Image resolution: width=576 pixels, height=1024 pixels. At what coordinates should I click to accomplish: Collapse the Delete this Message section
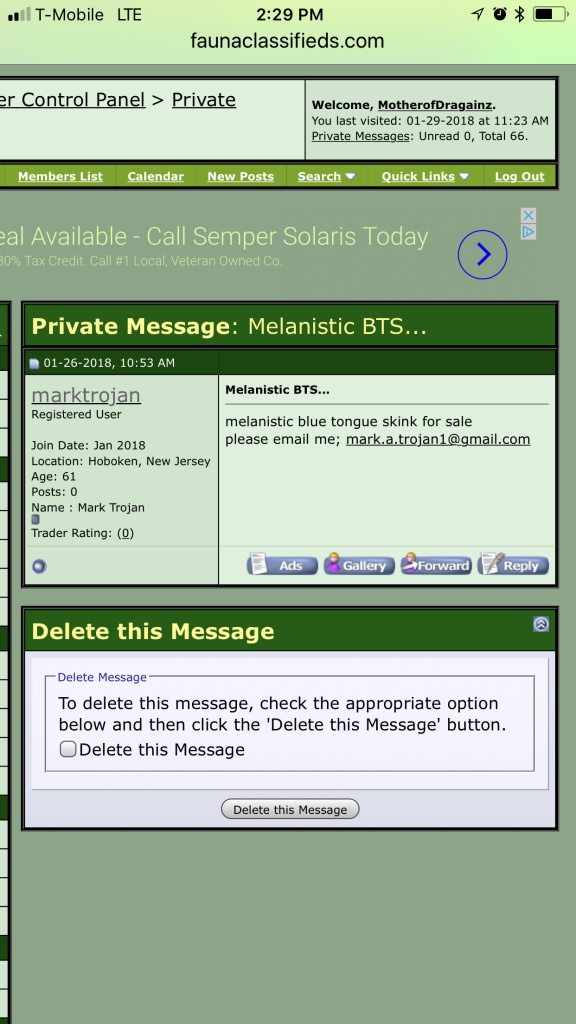[x=541, y=624]
